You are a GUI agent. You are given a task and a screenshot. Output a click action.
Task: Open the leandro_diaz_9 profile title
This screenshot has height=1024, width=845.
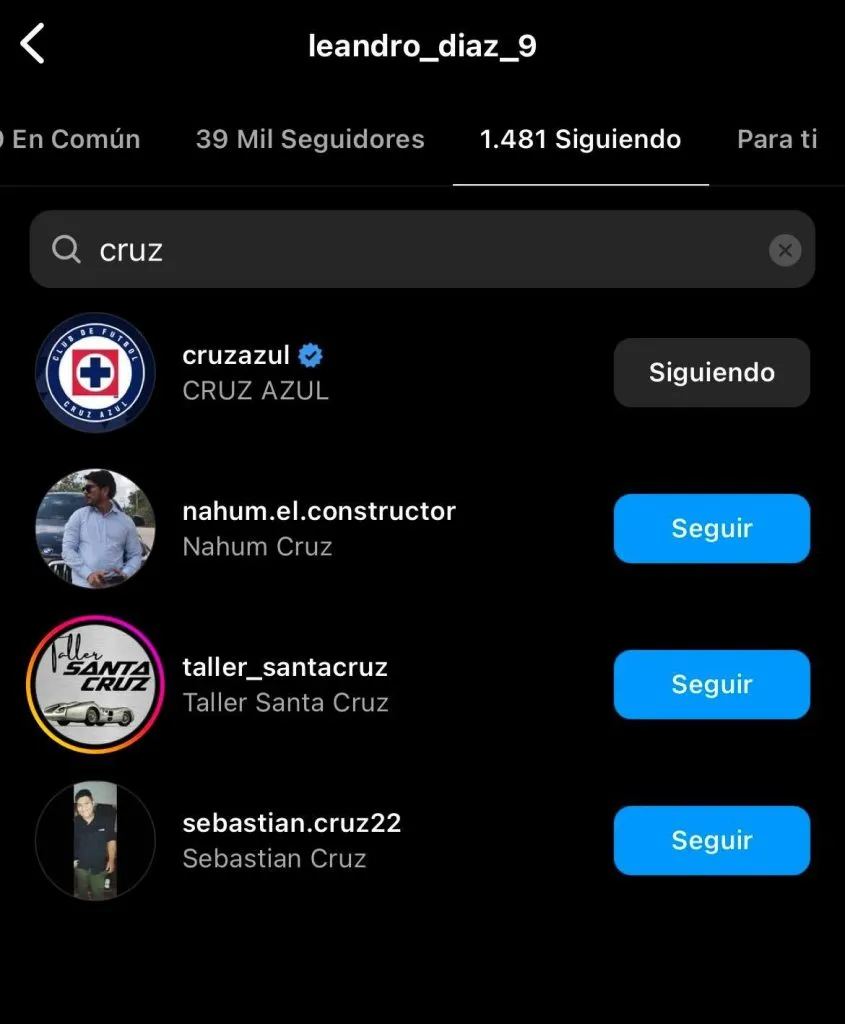pyautogui.click(x=422, y=44)
